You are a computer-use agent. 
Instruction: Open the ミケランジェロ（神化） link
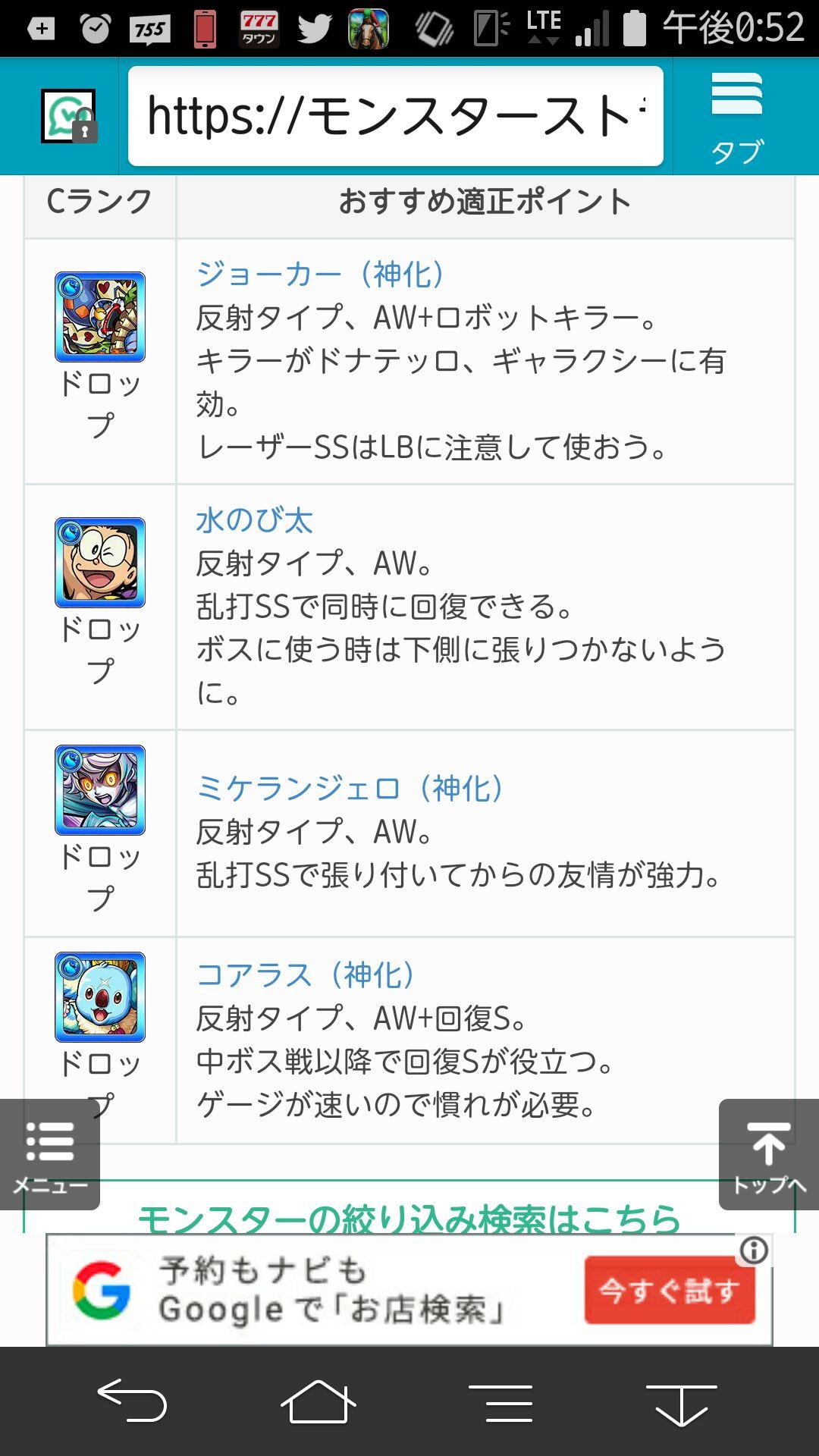(350, 789)
